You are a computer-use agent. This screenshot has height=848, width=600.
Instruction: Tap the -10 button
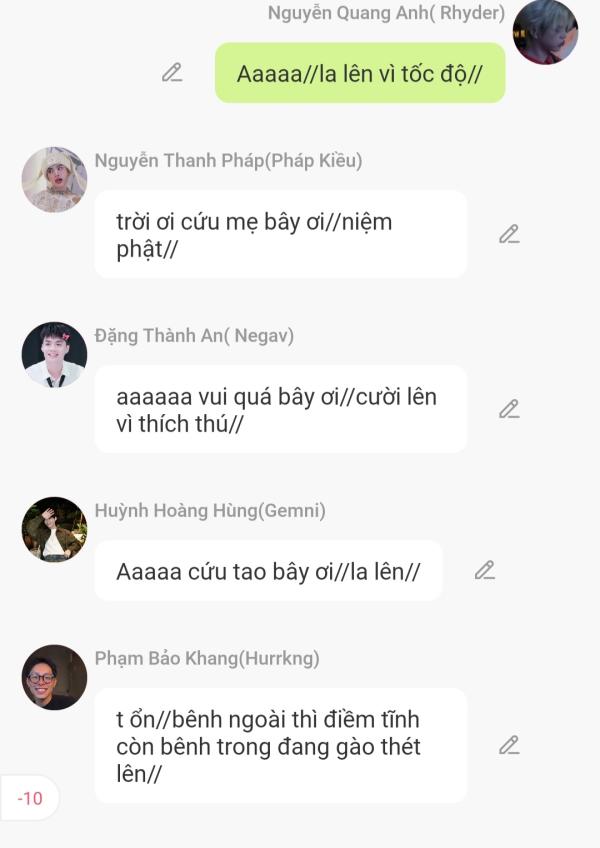[x=30, y=798]
